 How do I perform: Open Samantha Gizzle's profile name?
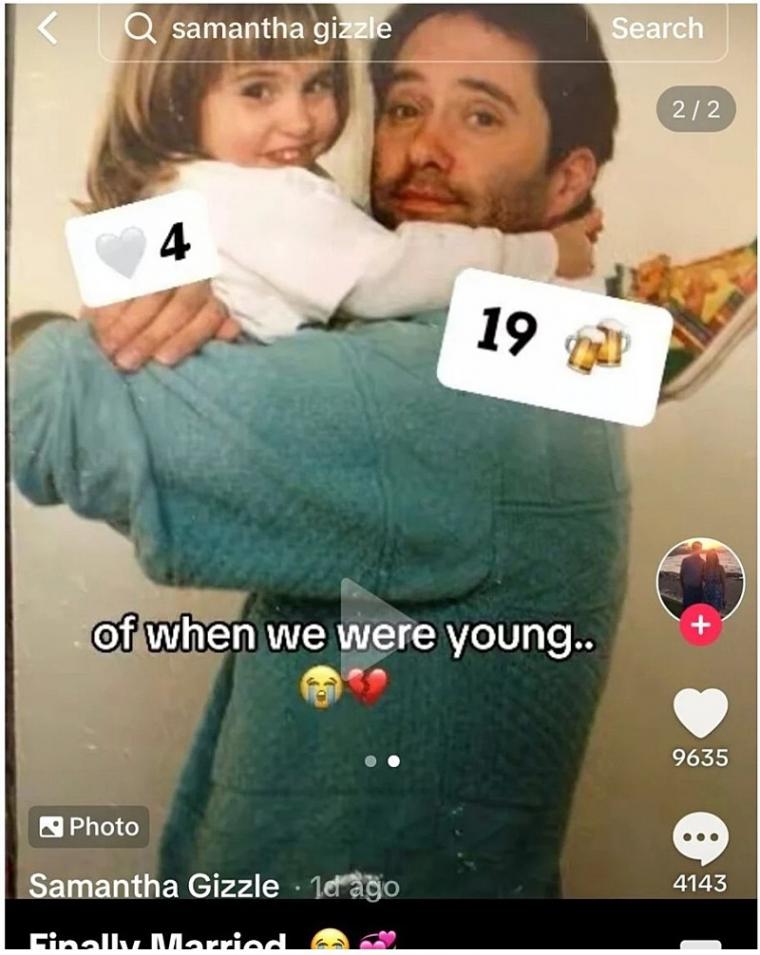pyautogui.click(x=152, y=885)
